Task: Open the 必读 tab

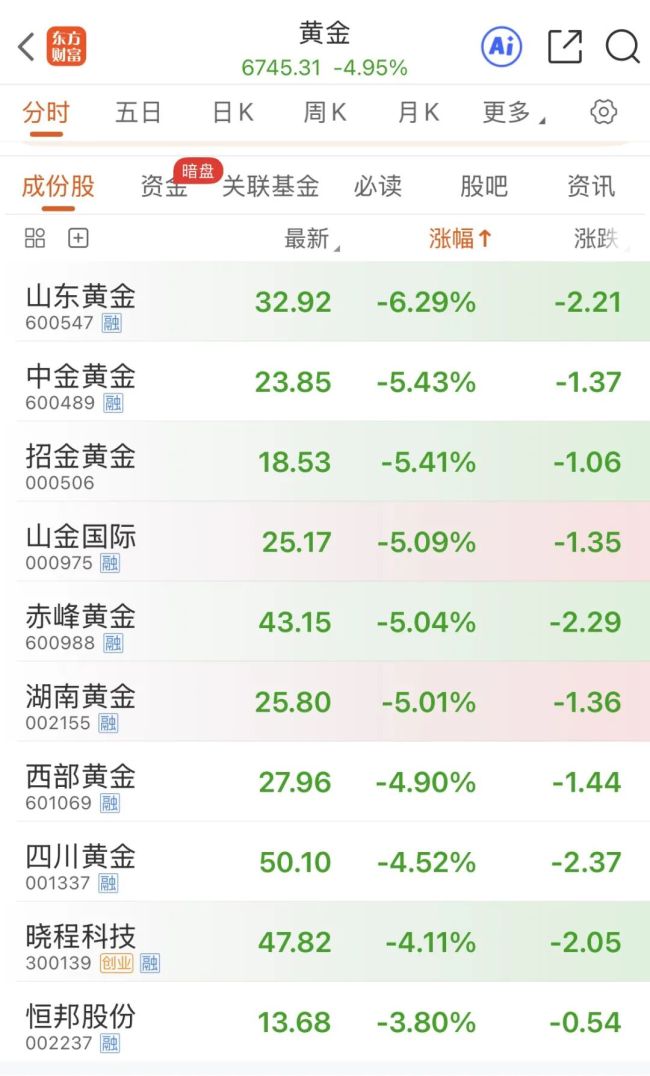Action: click(x=378, y=186)
